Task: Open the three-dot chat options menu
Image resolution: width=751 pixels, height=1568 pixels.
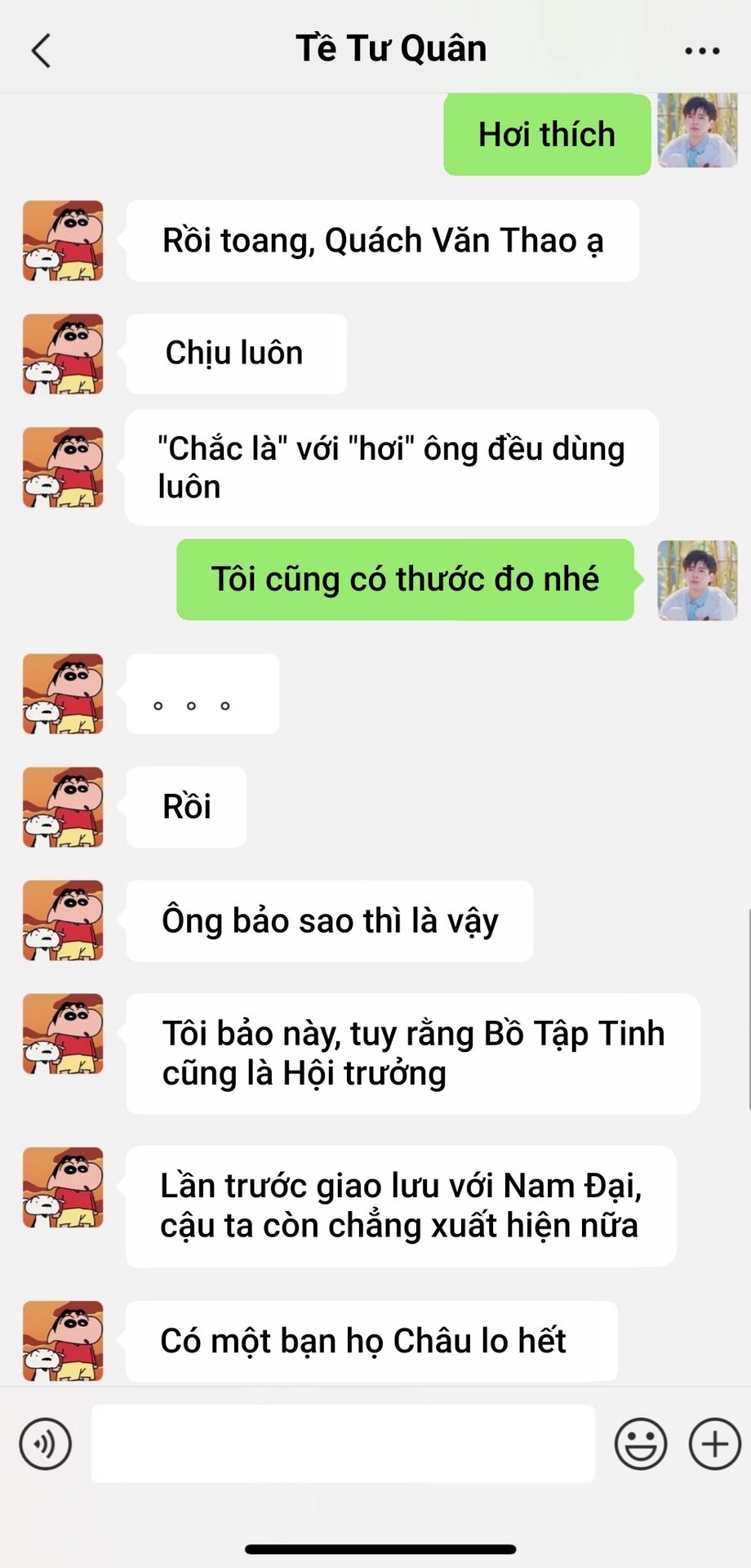Action: click(702, 51)
